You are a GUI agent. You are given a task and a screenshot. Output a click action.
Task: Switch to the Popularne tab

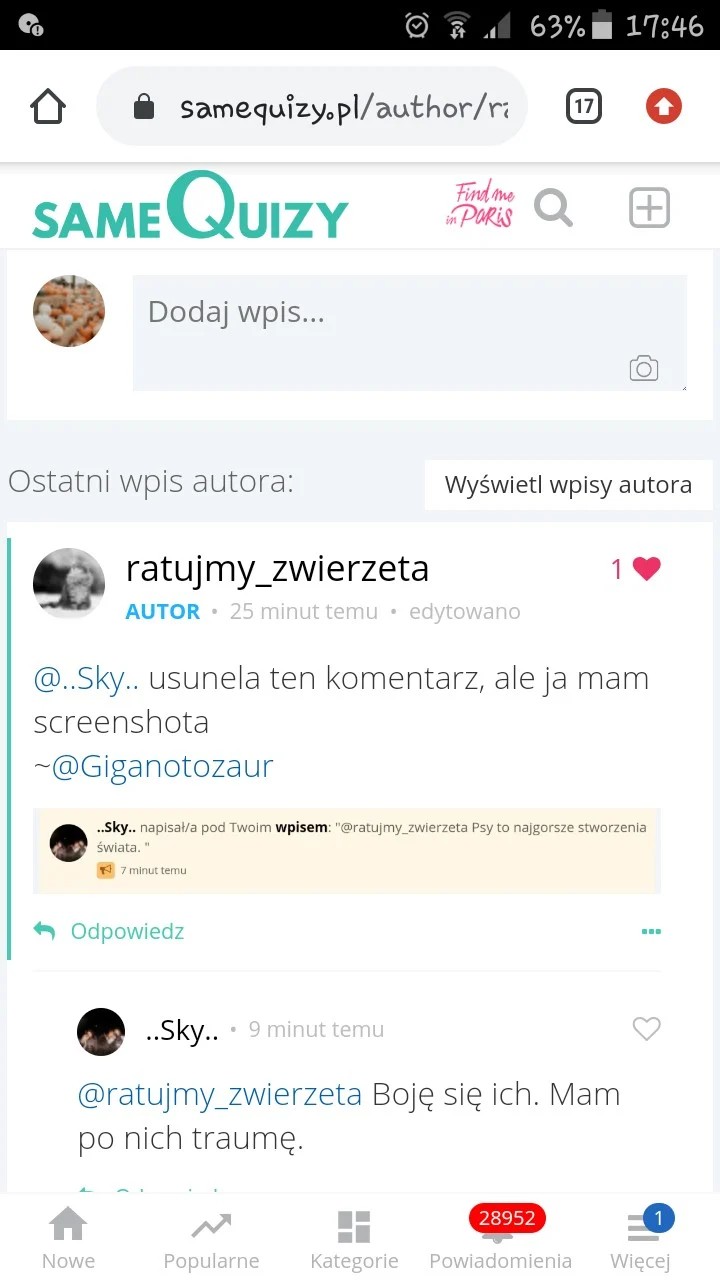(211, 1238)
